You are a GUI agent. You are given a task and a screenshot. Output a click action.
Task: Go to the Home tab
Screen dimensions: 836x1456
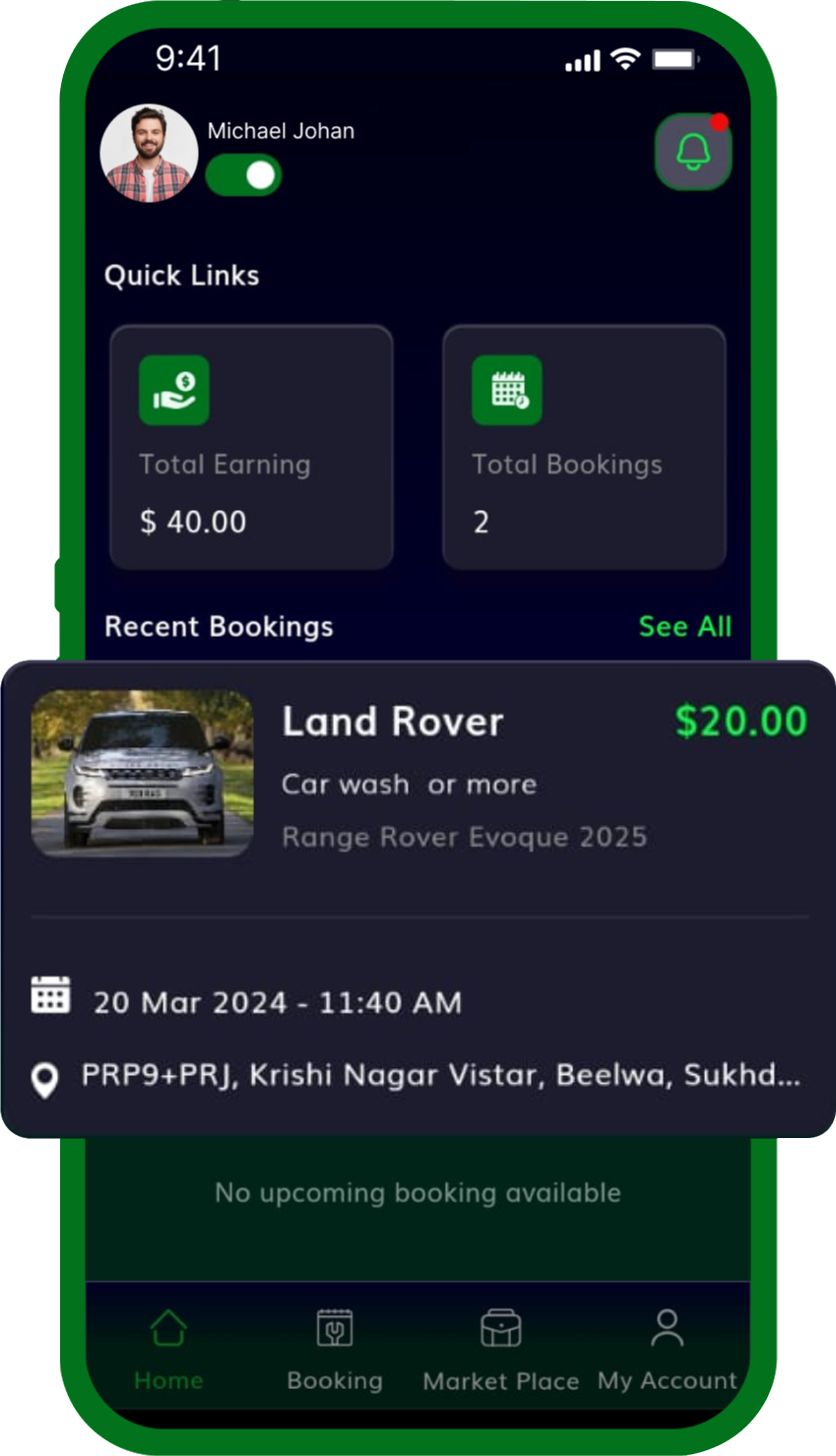168,1351
